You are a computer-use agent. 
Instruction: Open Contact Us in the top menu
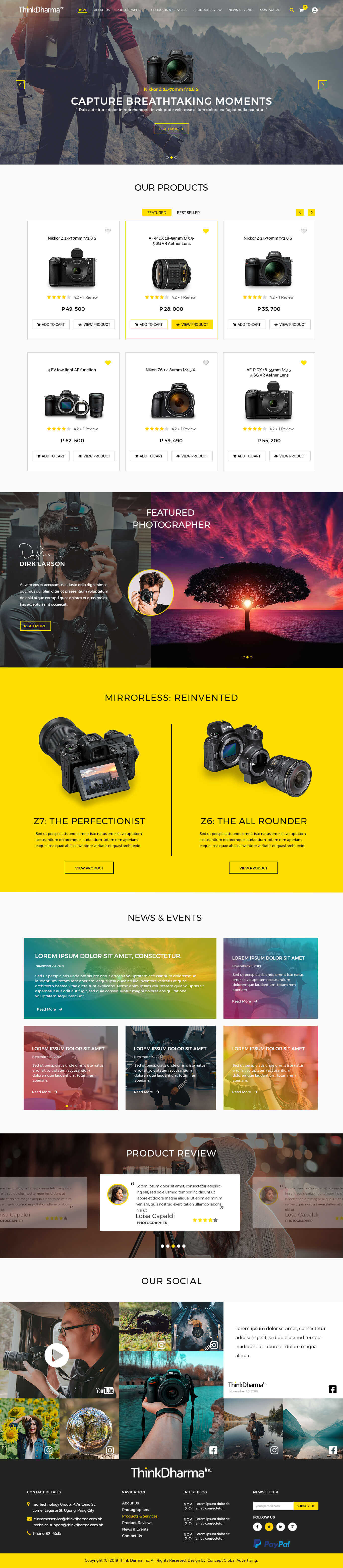[x=269, y=10]
